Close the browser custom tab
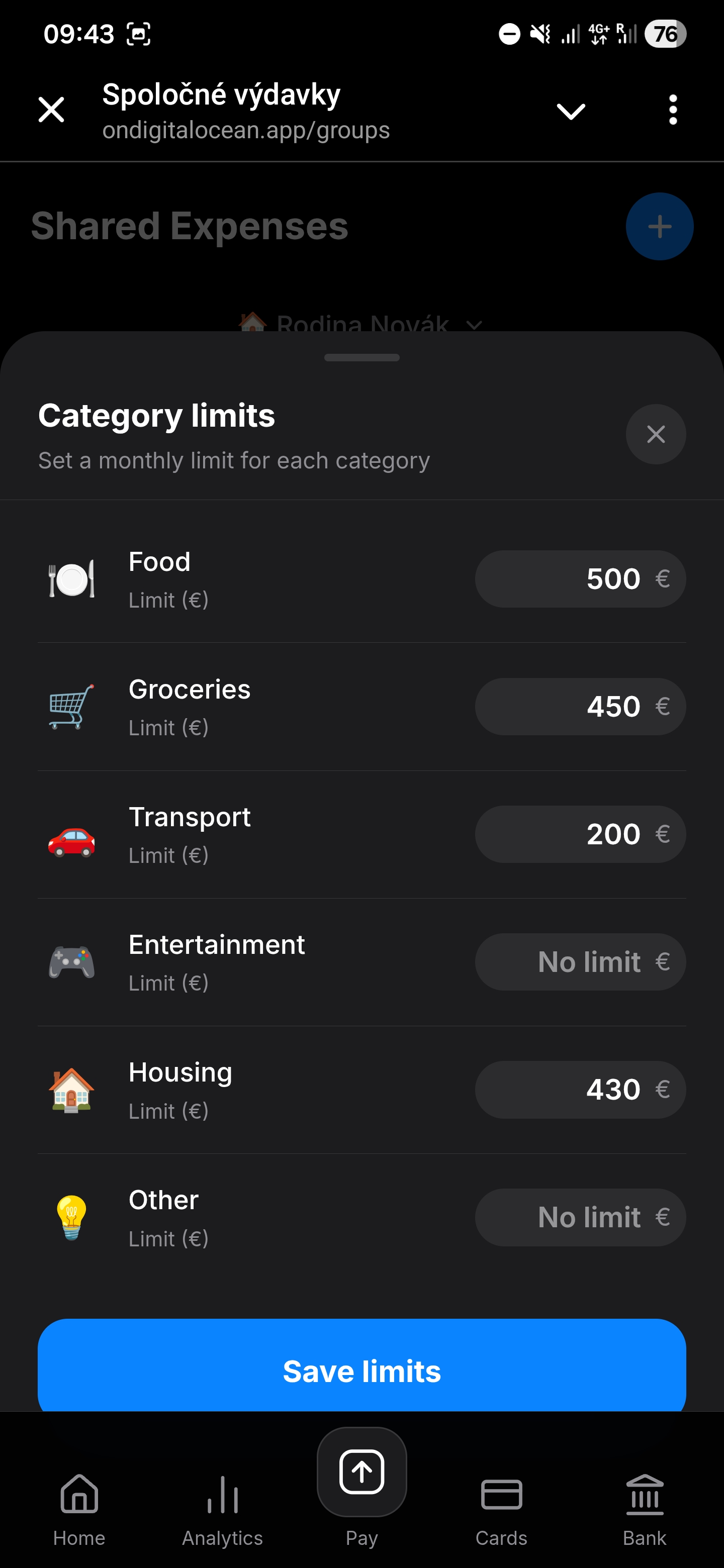The width and height of the screenshot is (724, 1568). point(51,110)
